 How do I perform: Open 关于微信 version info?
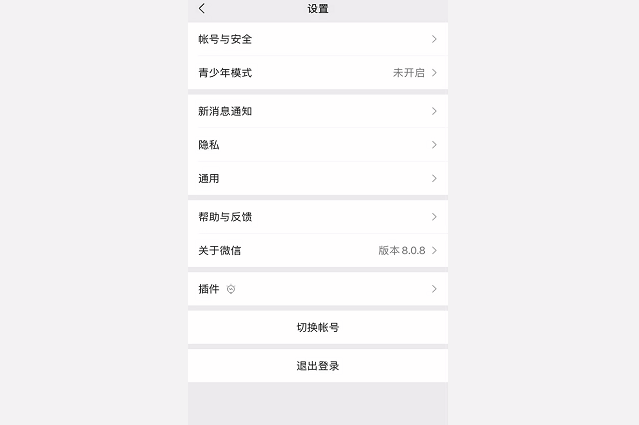pyautogui.click(x=318, y=251)
